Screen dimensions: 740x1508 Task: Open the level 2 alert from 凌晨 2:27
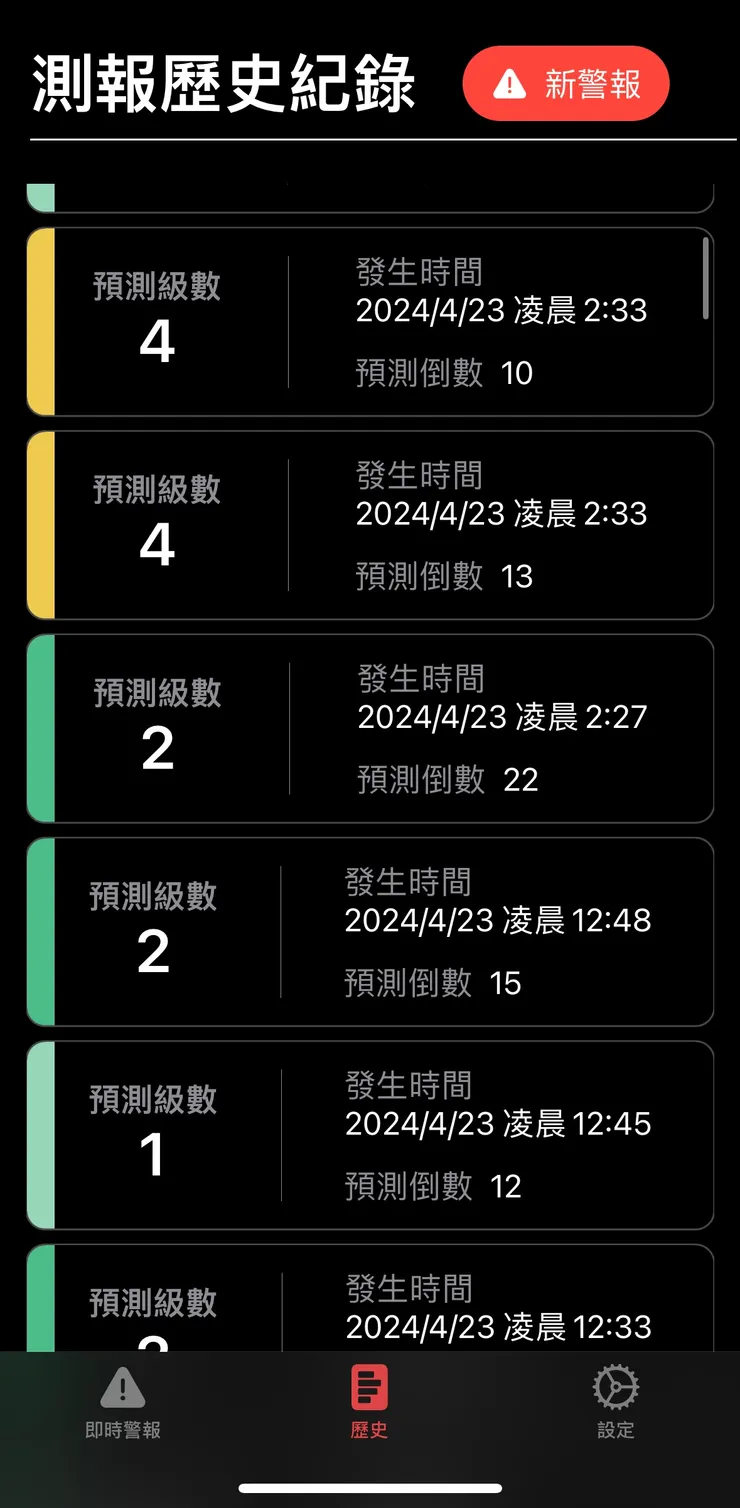(370, 727)
